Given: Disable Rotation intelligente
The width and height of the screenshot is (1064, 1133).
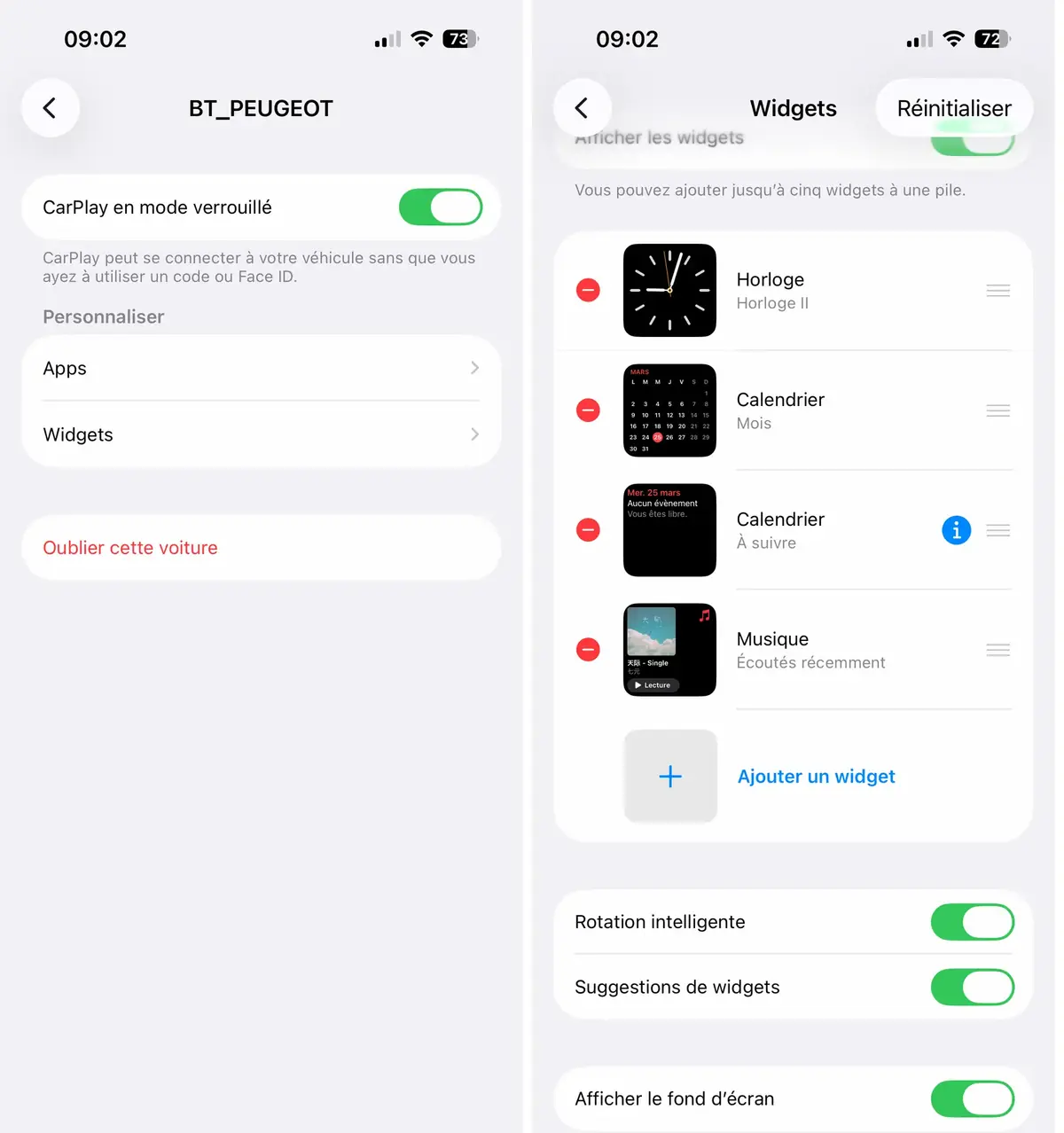Looking at the screenshot, I should [x=972, y=922].
